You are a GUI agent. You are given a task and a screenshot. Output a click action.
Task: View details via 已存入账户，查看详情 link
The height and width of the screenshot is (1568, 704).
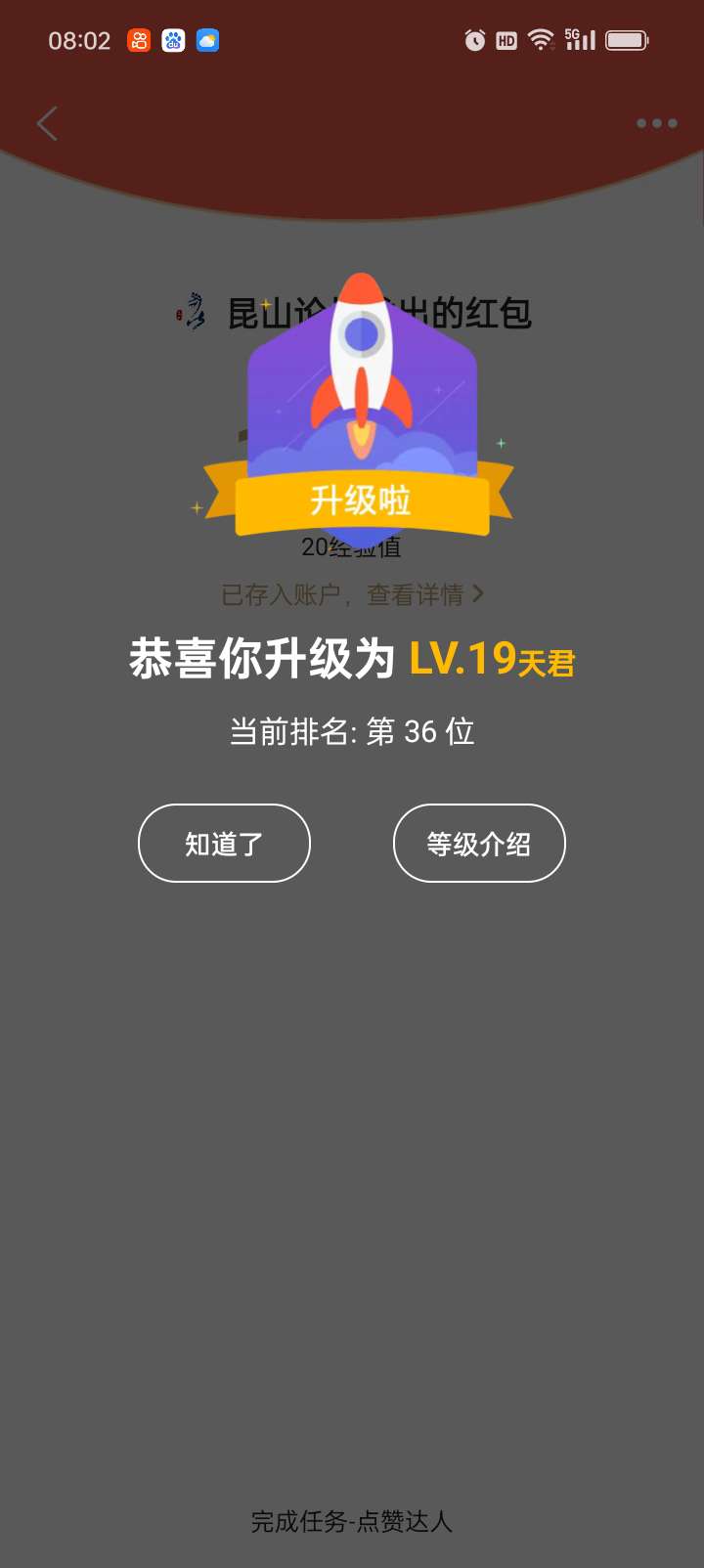point(352,594)
